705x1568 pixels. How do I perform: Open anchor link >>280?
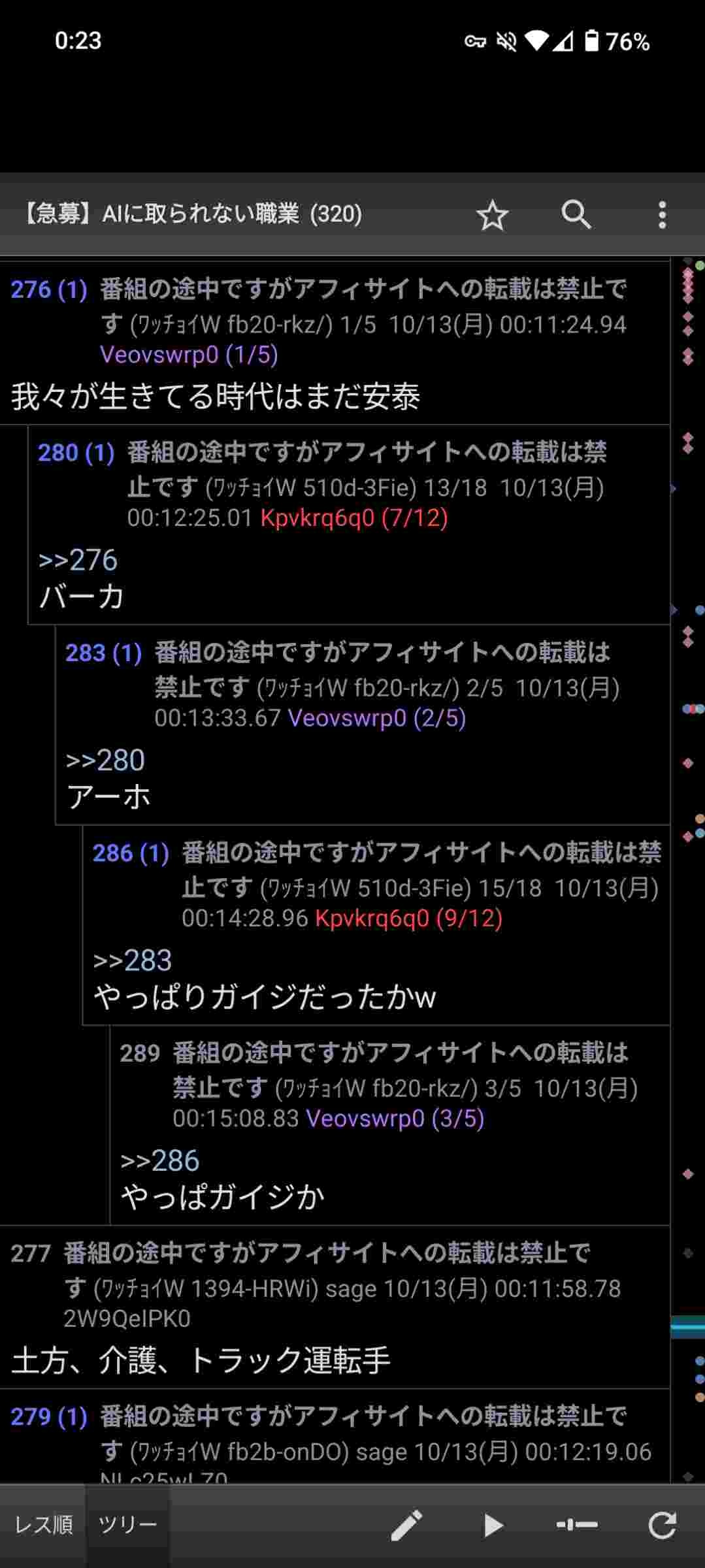click(x=106, y=760)
